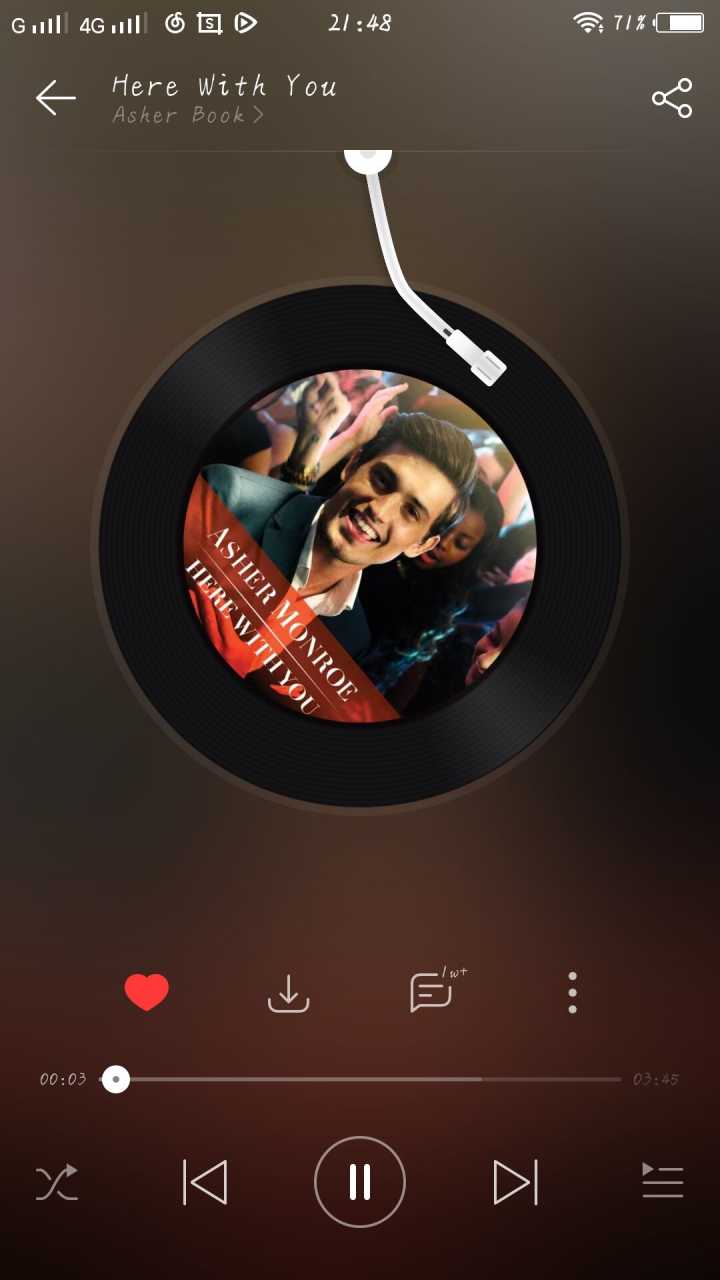The width and height of the screenshot is (720, 1280).
Task: Toggle shuffle play mode
Action: tap(57, 1183)
